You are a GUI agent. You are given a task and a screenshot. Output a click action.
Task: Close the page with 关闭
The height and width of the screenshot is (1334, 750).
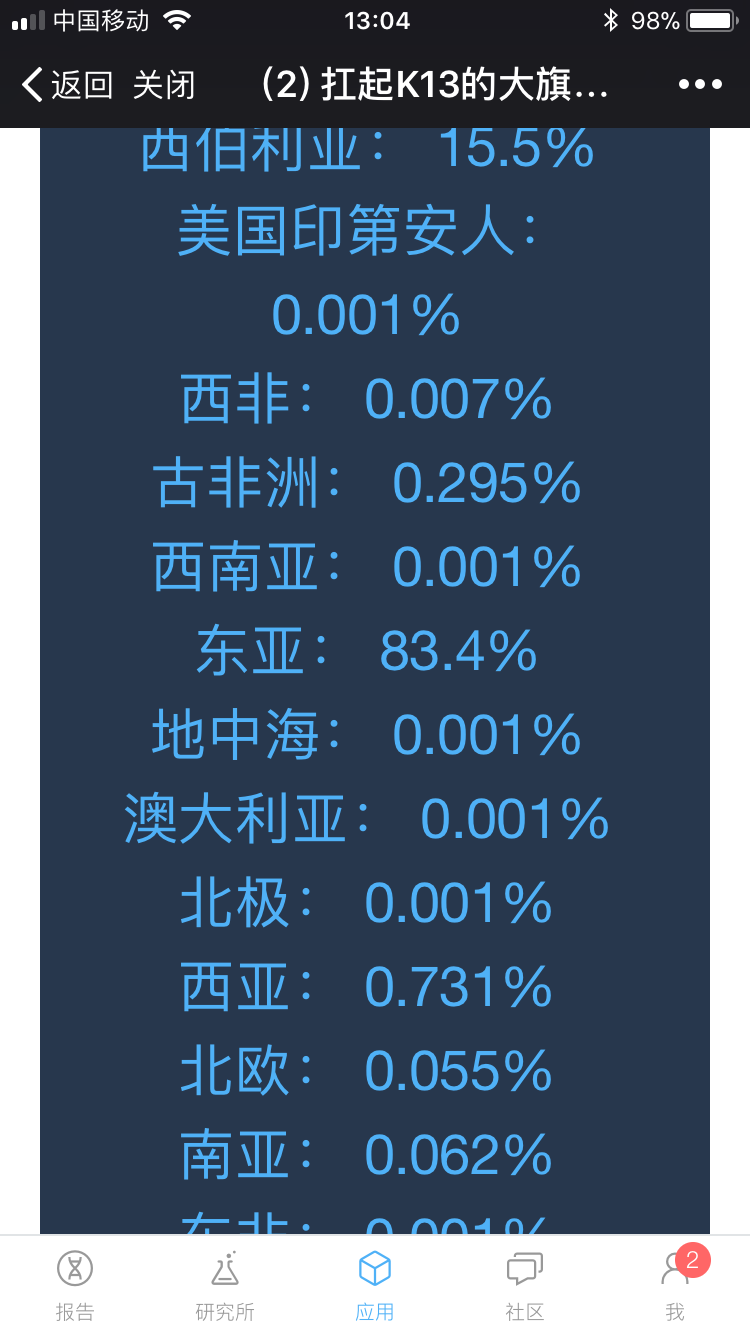coord(164,85)
